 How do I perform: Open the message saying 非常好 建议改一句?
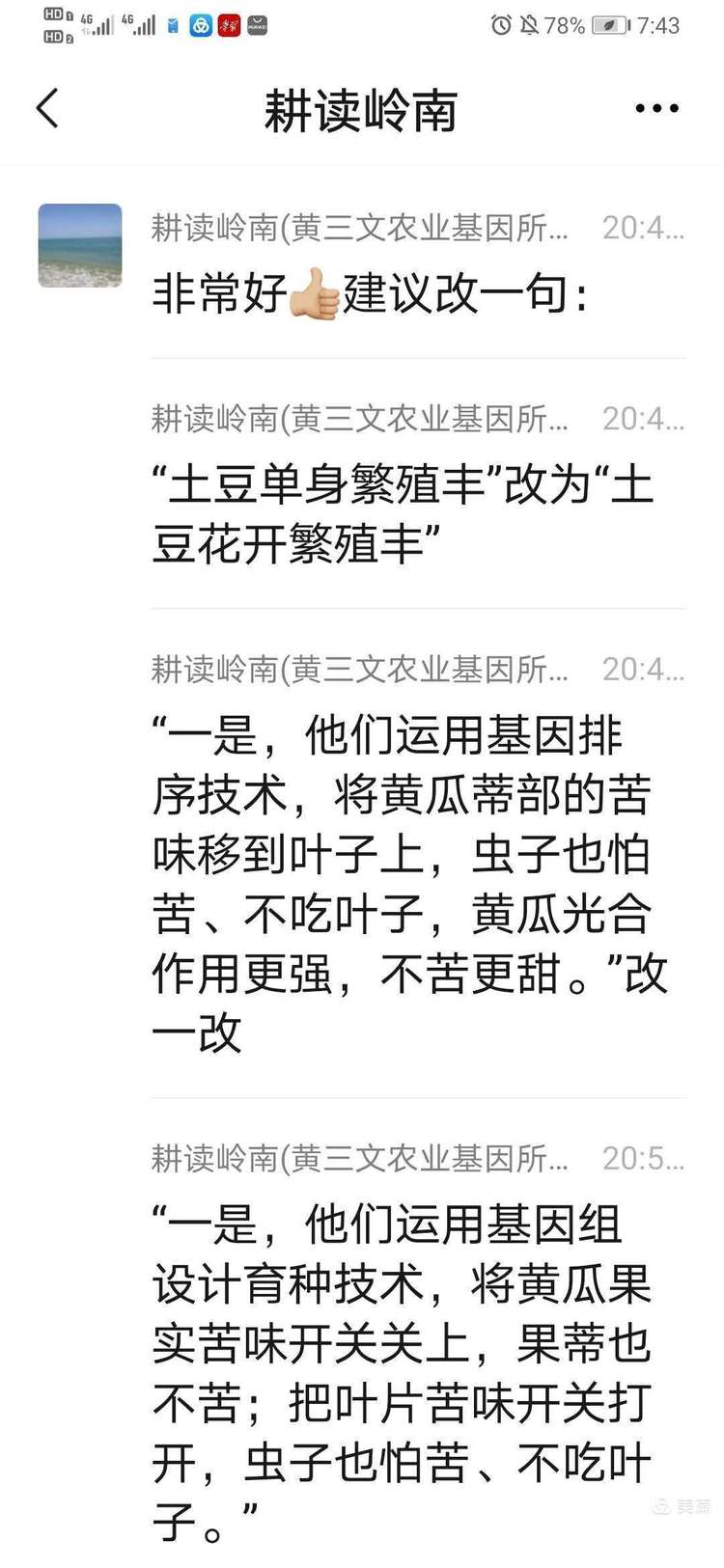click(371, 293)
